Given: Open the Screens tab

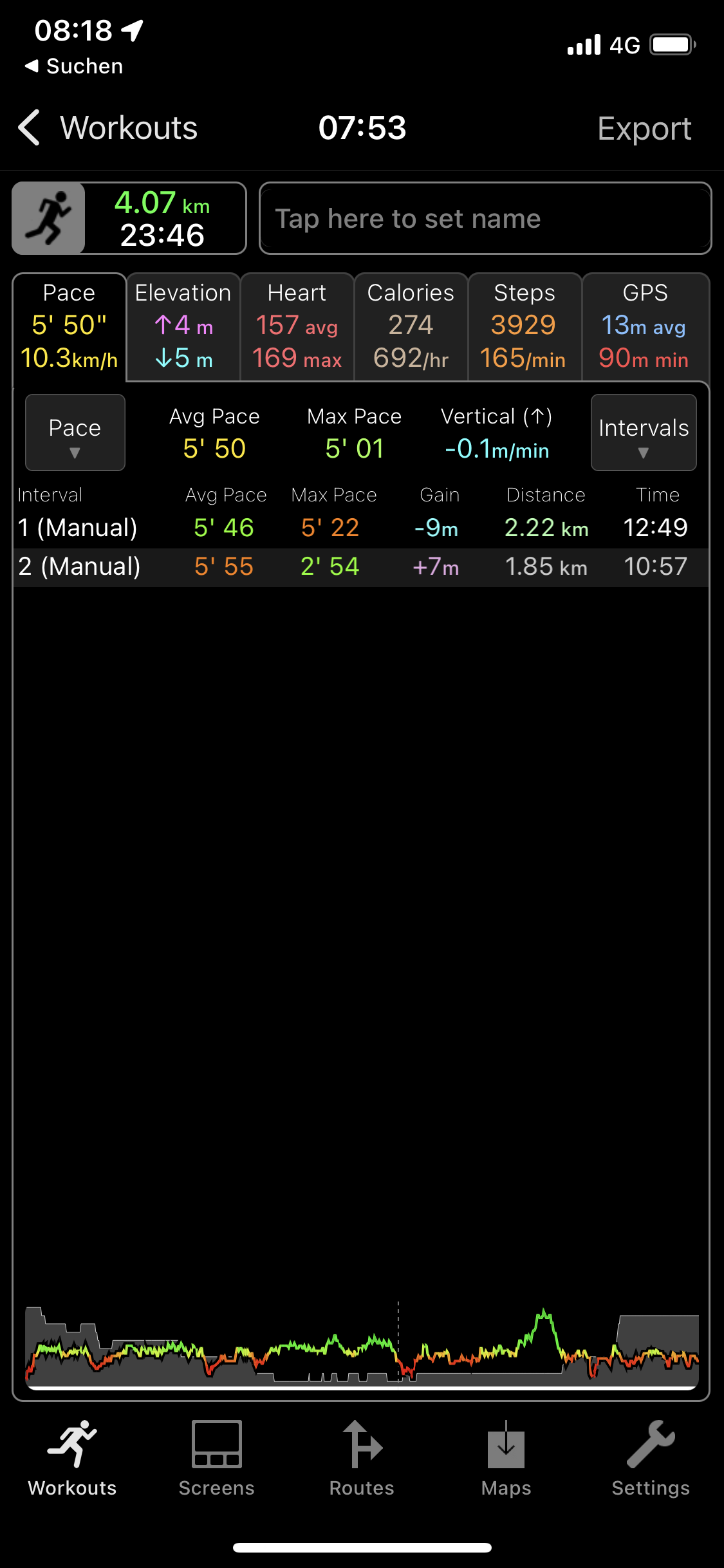Looking at the screenshot, I should (x=217, y=1458).
